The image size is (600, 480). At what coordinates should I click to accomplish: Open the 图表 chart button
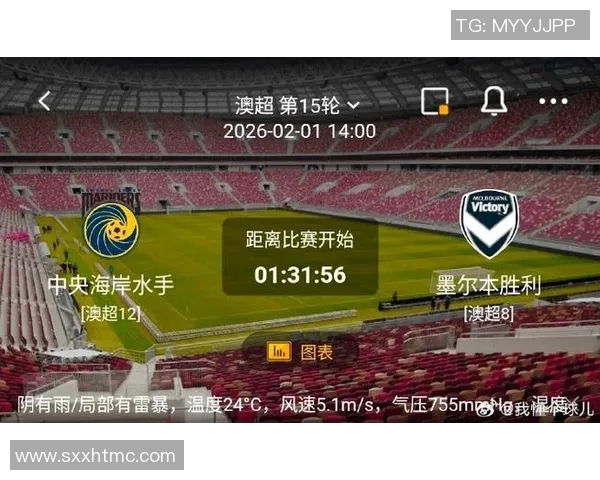coord(301,351)
